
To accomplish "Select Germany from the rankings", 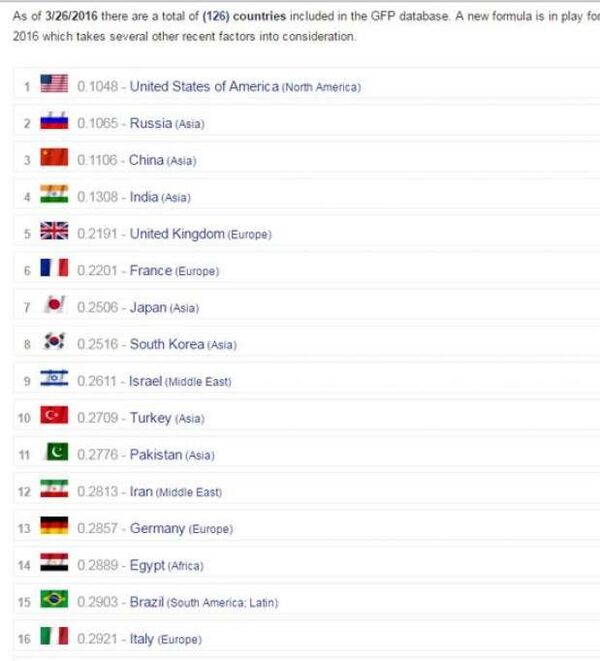I will click(x=157, y=528).
